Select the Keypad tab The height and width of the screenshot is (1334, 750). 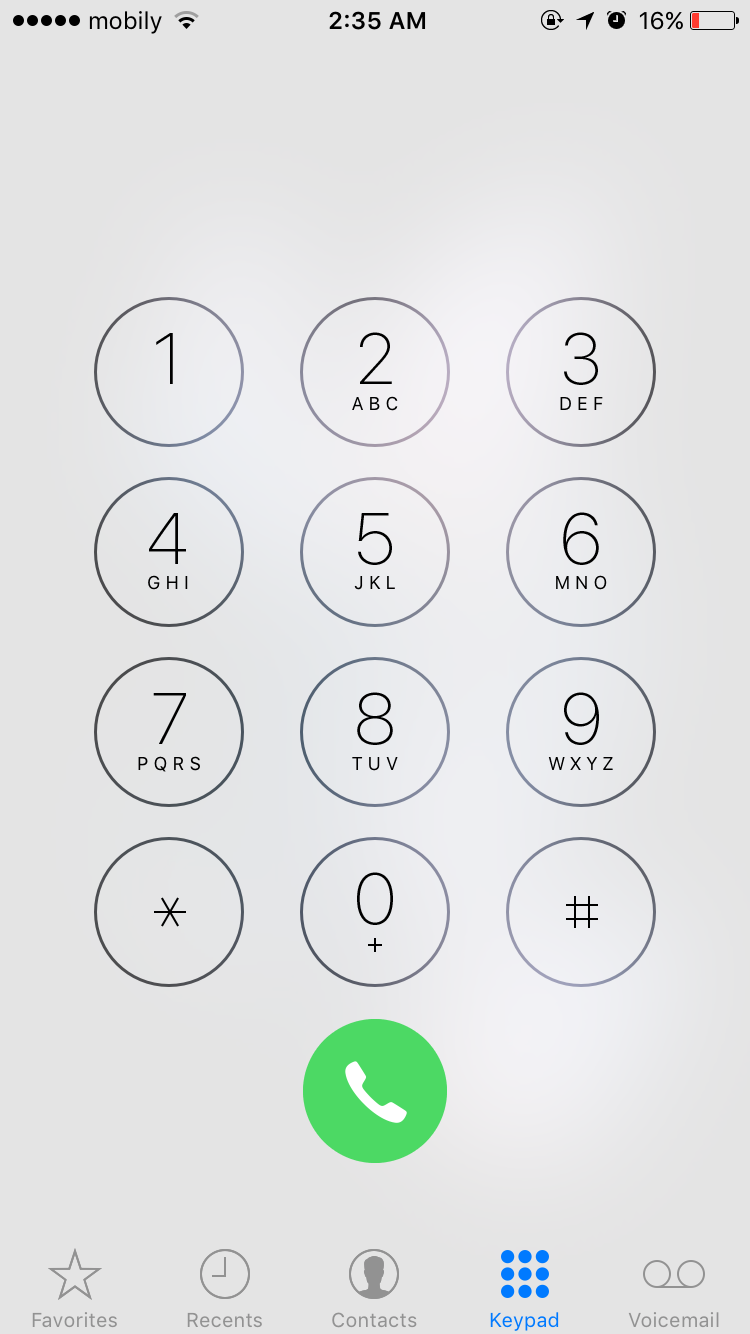click(525, 1288)
